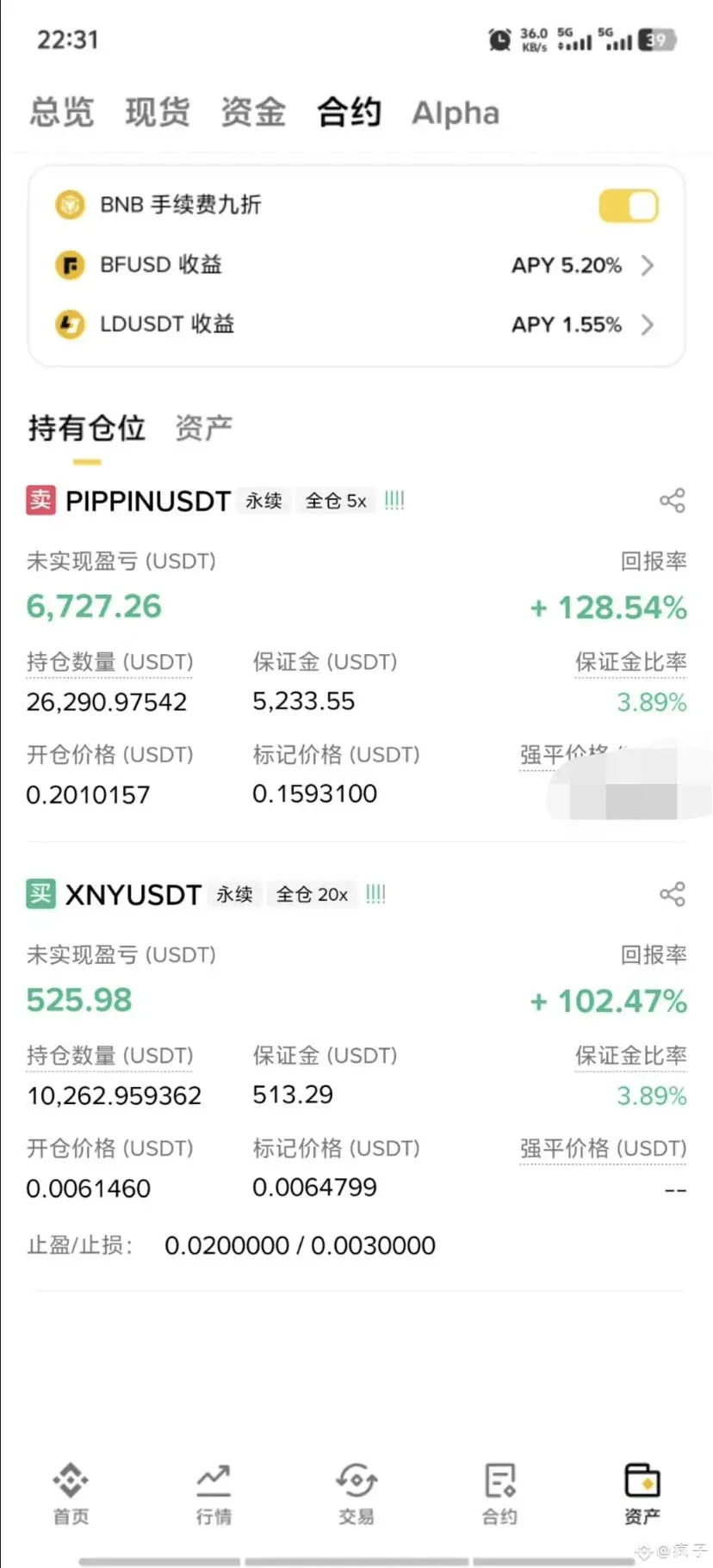Select the Alpha tab
Viewport: 713px width, 1568px height.
tap(455, 113)
